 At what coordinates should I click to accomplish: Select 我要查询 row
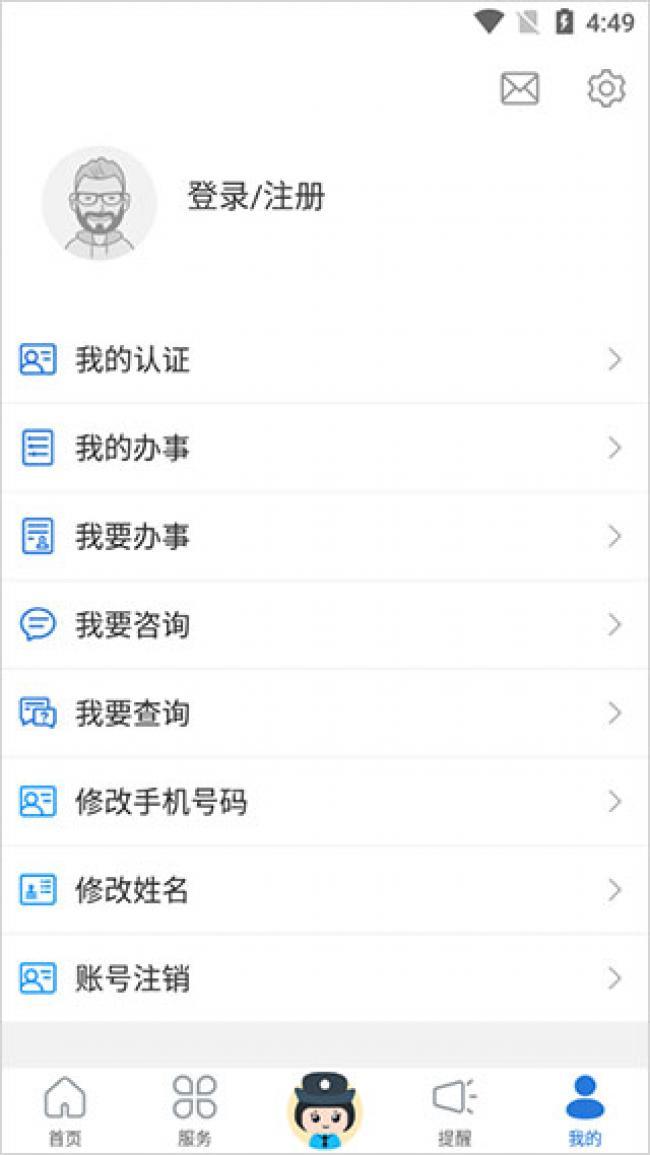324,713
